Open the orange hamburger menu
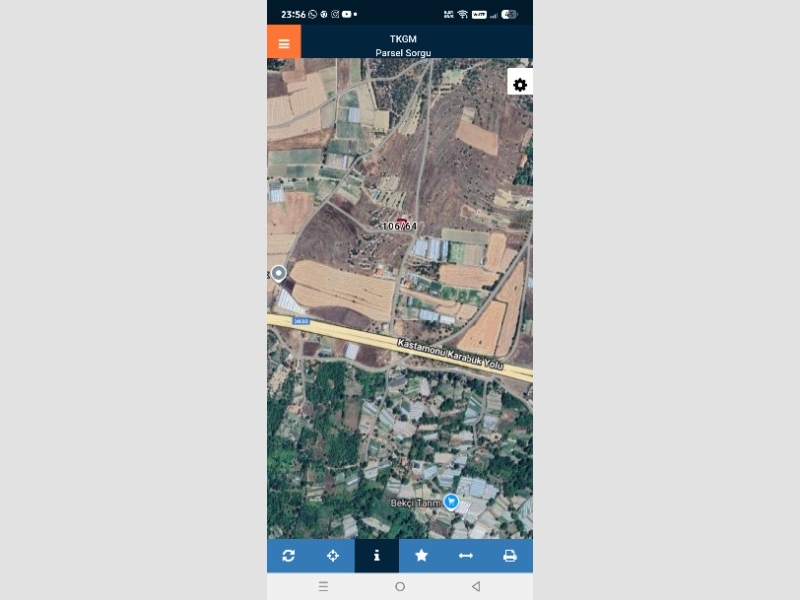Screen dimensions: 800x600 coord(284,43)
